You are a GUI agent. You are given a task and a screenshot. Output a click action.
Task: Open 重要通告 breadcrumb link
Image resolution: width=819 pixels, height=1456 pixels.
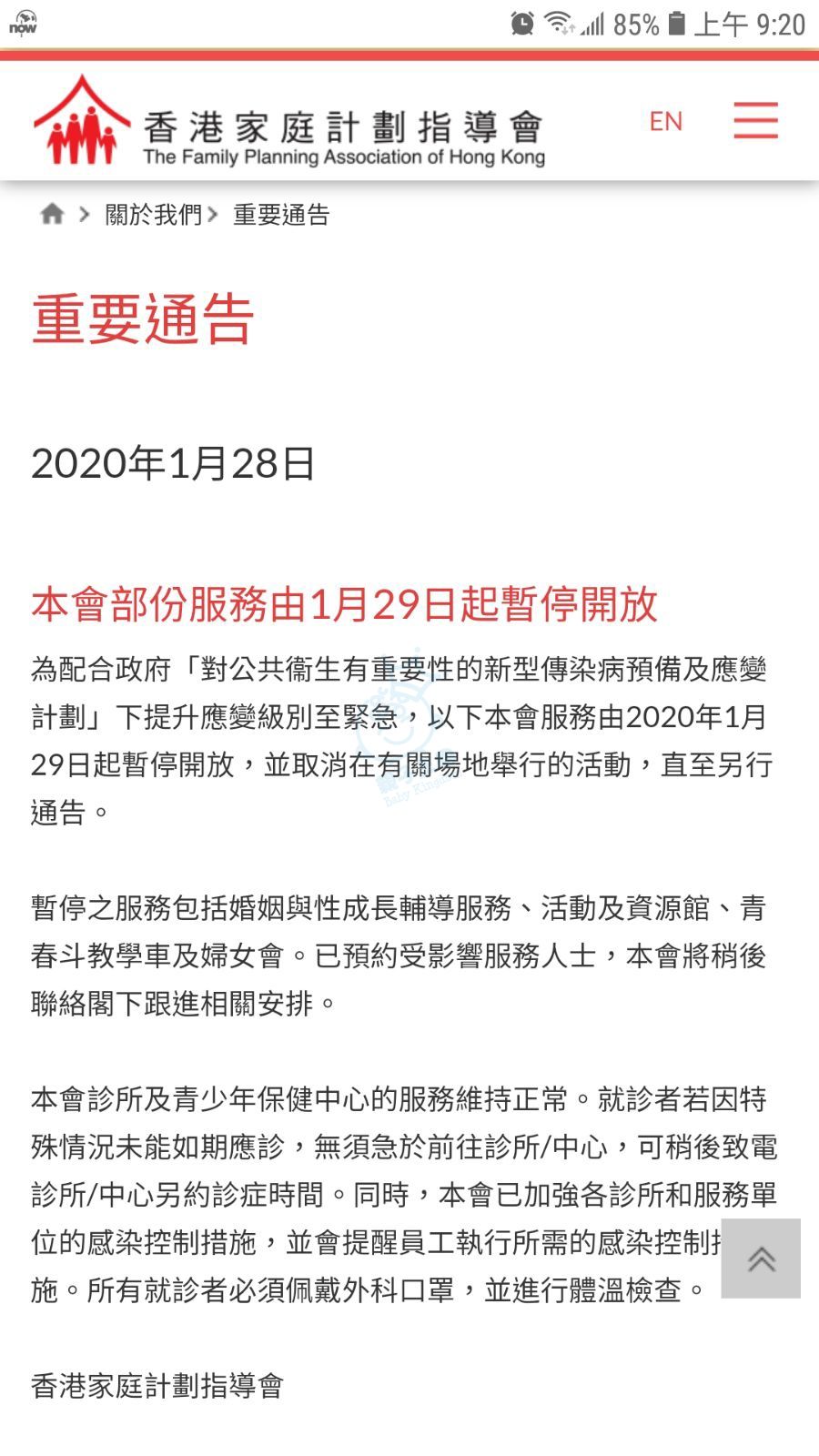pyautogui.click(x=281, y=215)
